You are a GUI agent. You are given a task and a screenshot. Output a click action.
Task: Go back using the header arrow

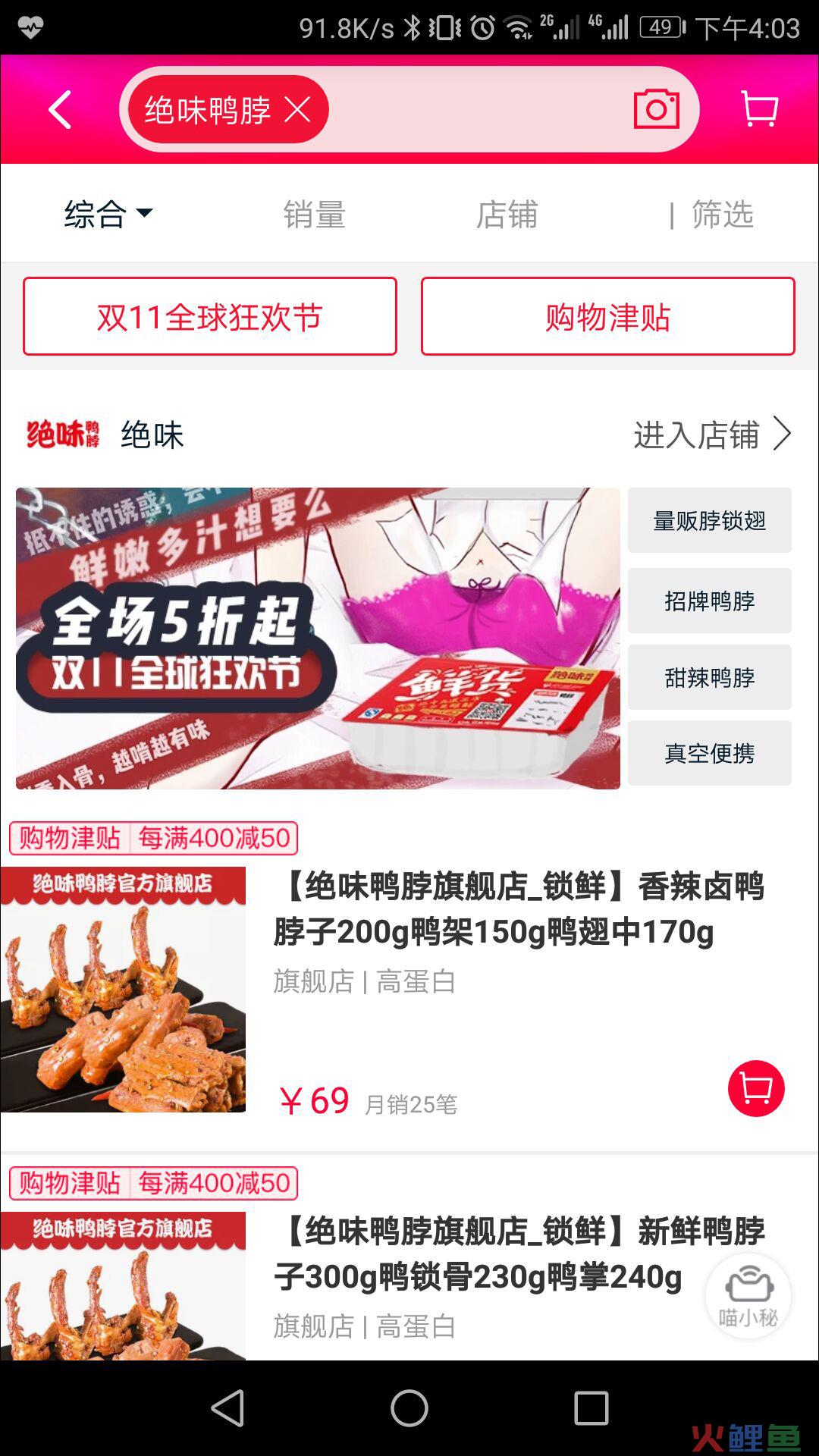coord(60,110)
